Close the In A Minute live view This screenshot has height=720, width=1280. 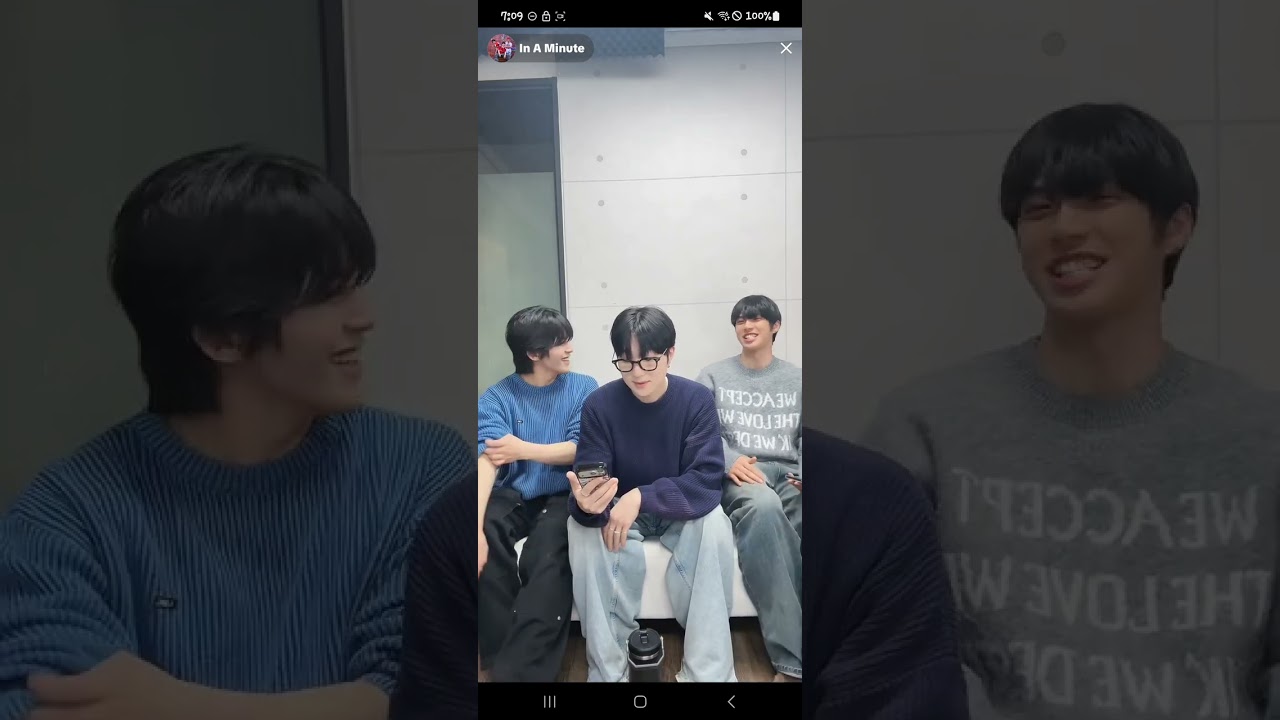[786, 48]
